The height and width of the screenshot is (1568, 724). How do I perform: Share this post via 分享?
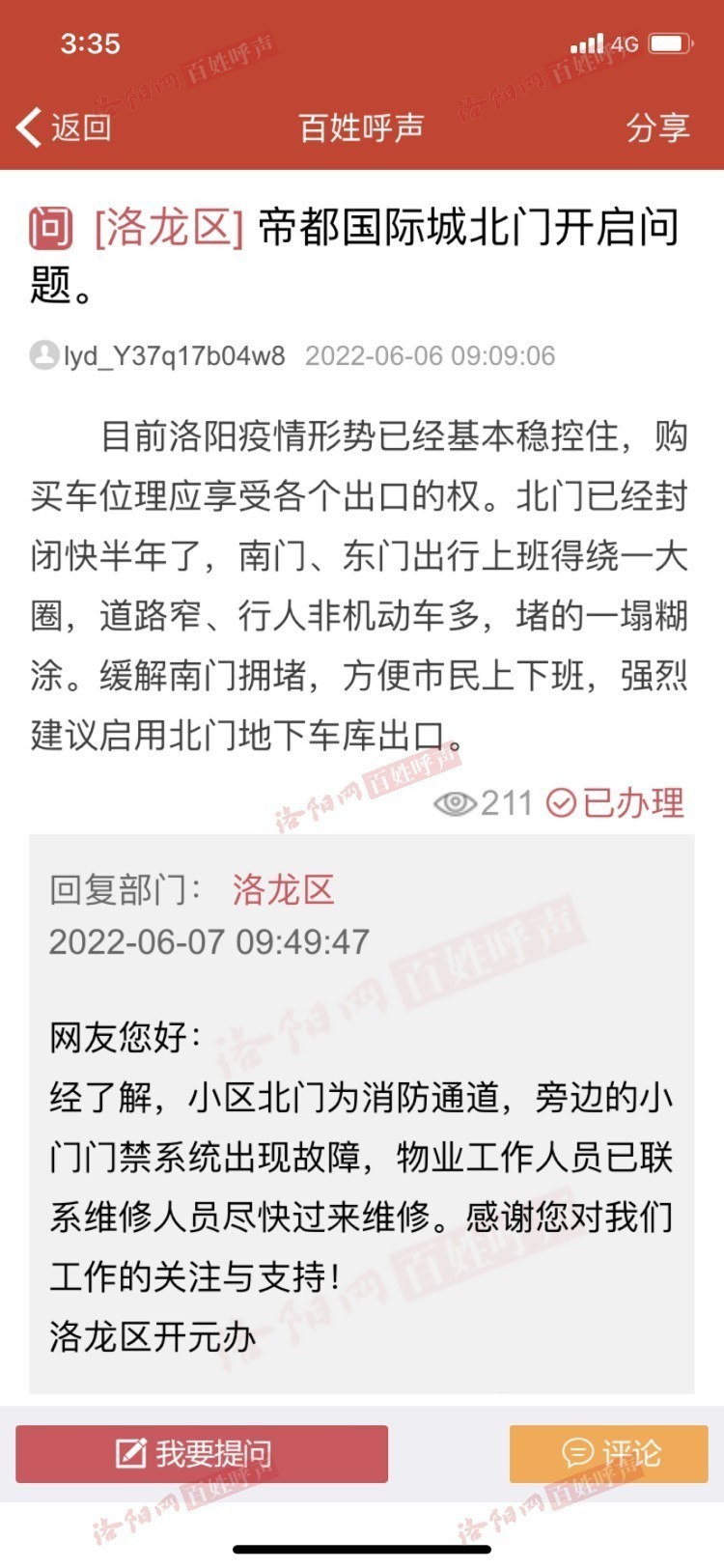point(657,127)
